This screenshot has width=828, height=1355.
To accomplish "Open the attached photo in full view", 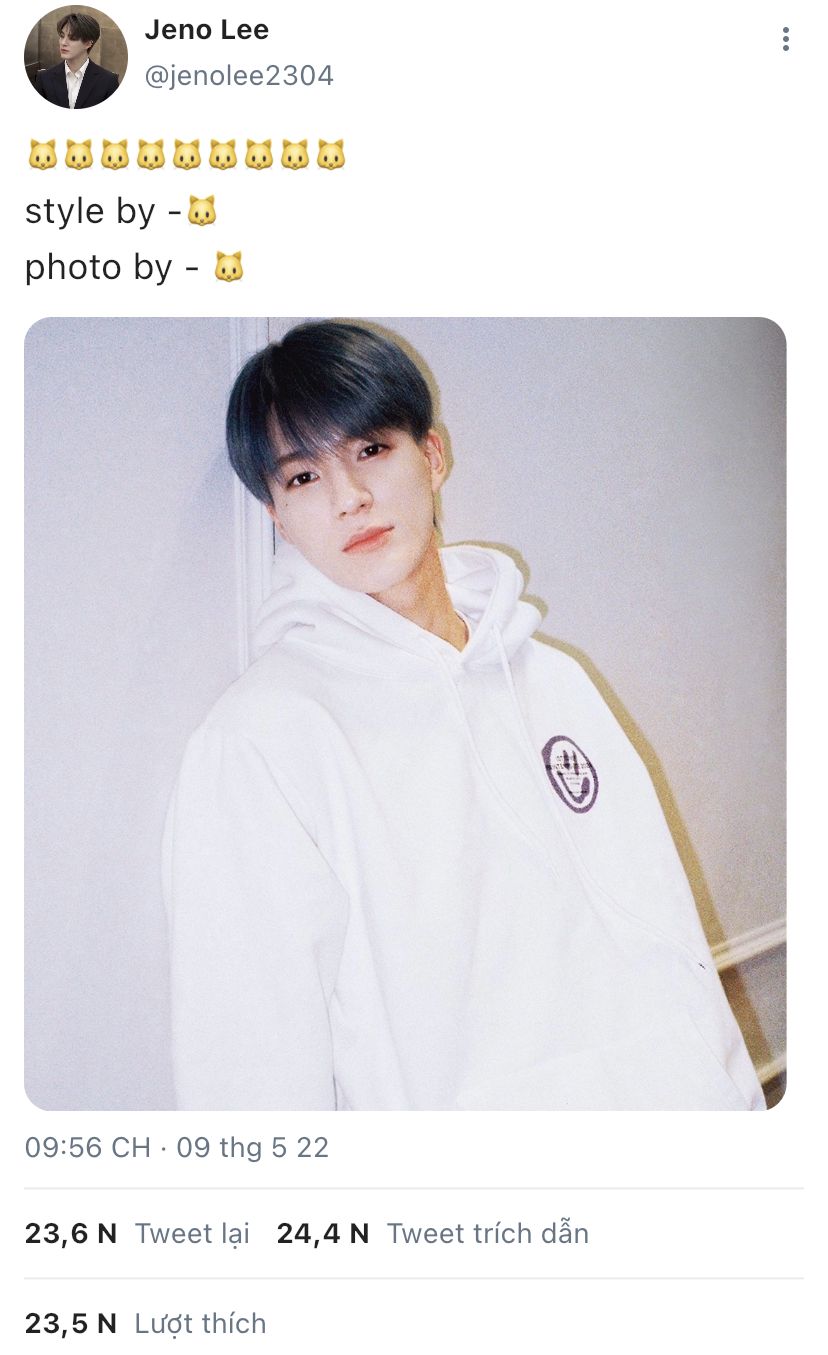I will point(405,714).
